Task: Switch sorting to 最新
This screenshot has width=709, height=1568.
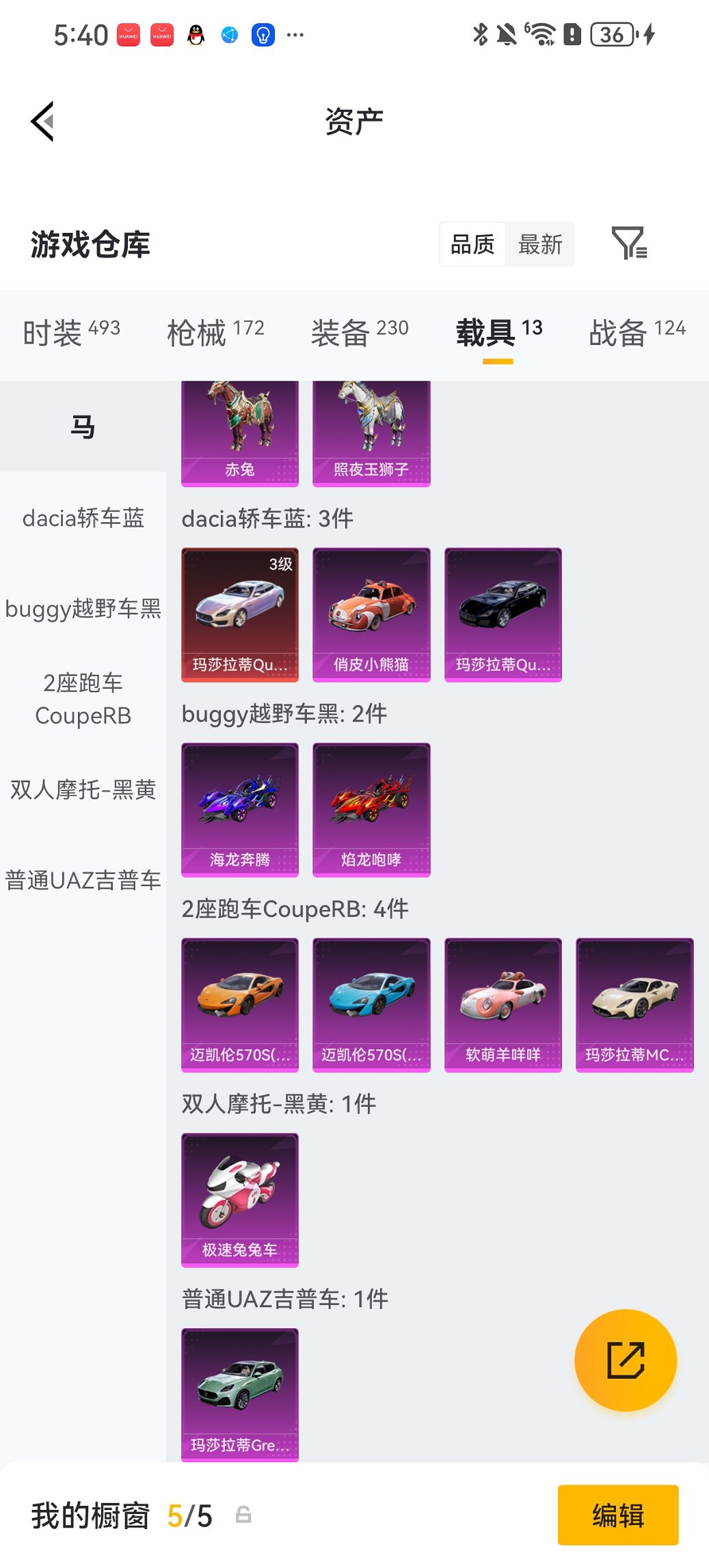Action: (540, 244)
